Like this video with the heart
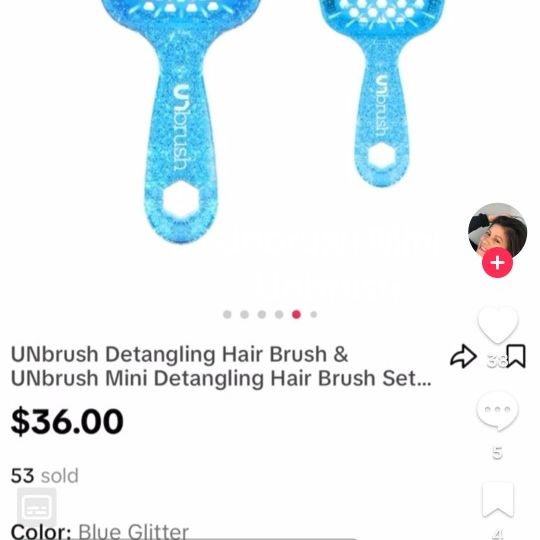The image size is (540, 540). (498, 324)
